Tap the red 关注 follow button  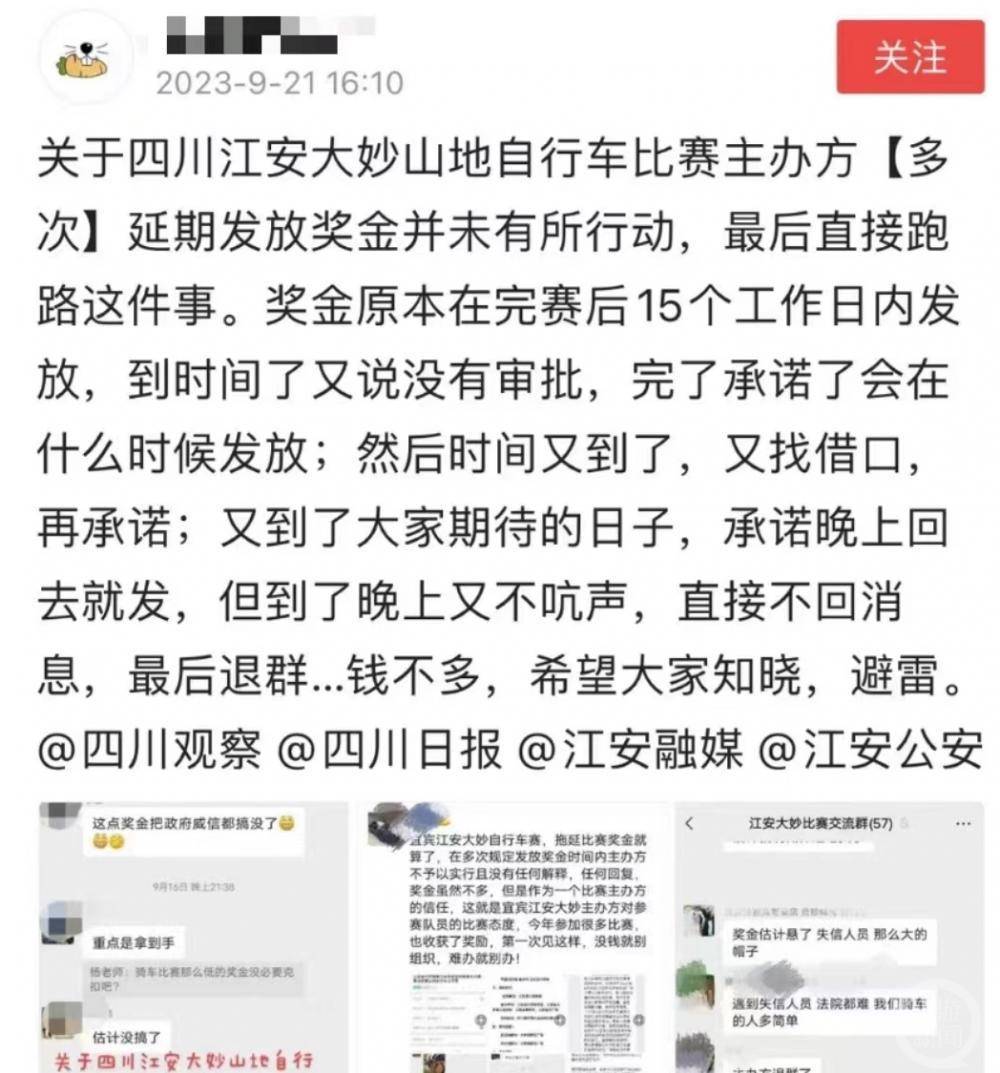tap(910, 57)
